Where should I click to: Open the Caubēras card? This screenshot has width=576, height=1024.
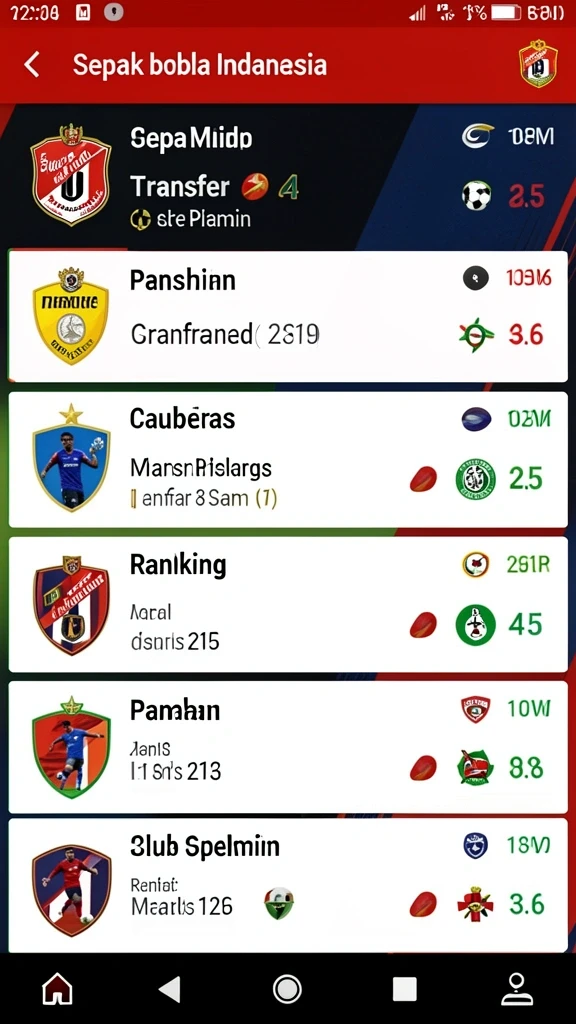point(288,459)
